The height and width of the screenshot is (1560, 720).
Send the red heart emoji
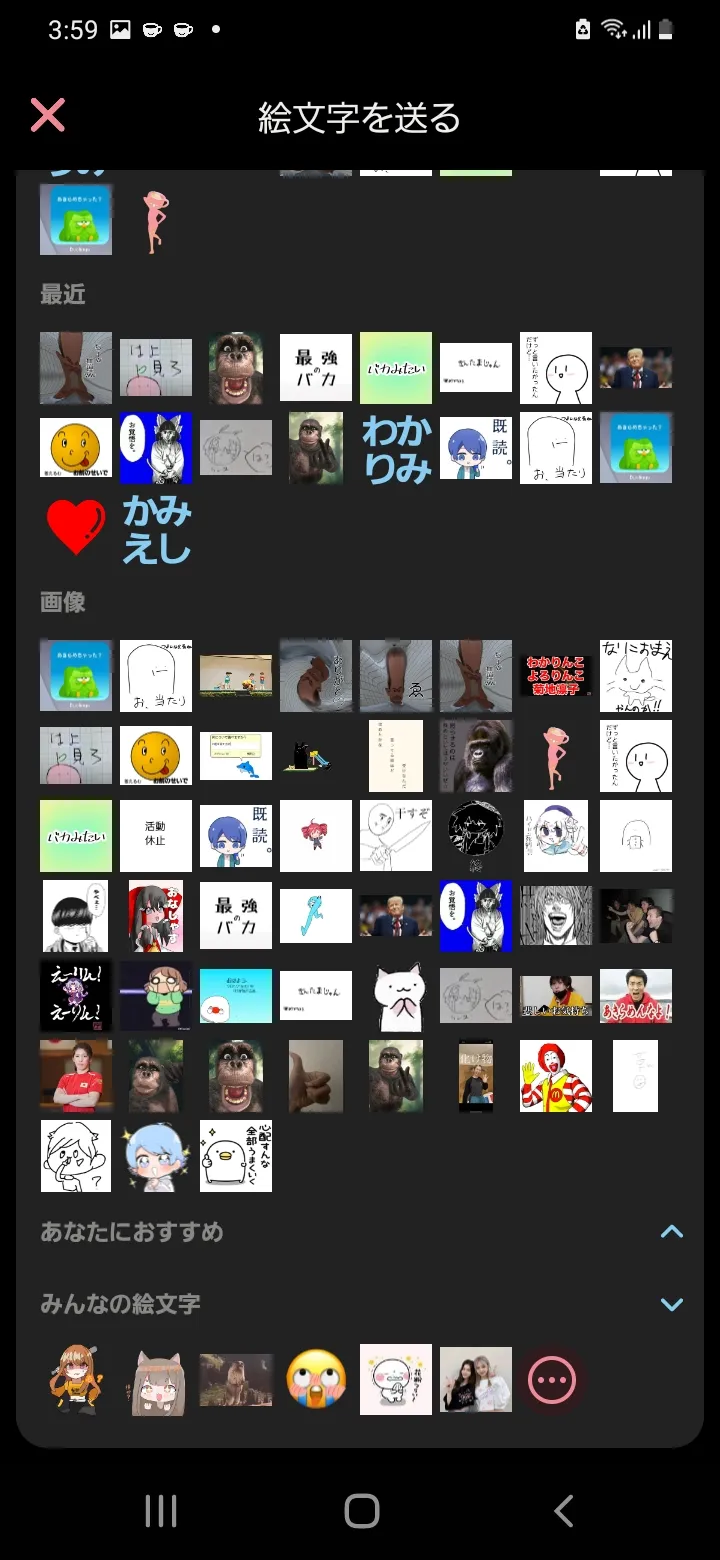click(x=76, y=528)
